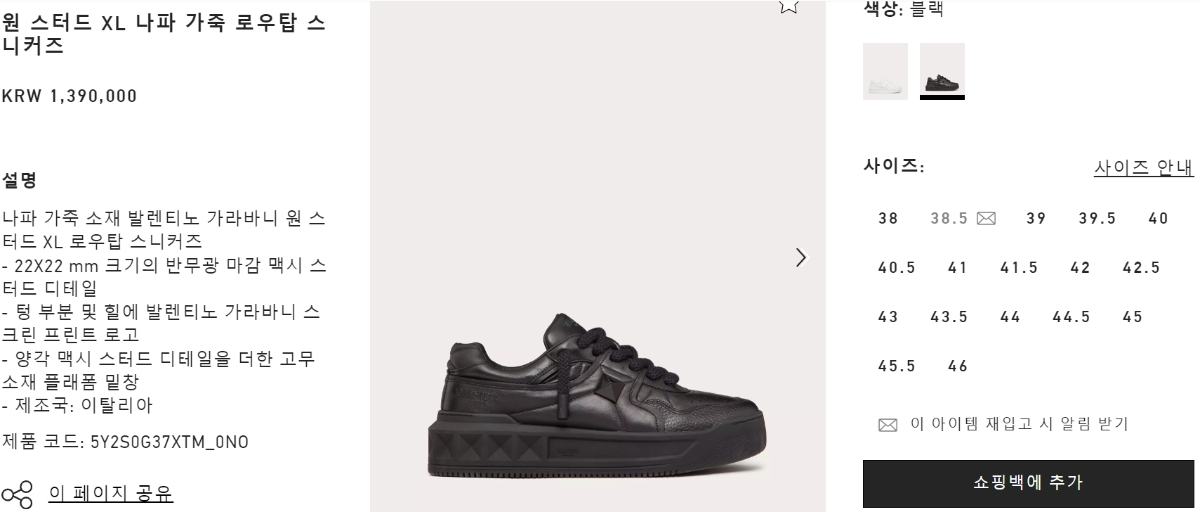1200x512 pixels.
Task: Open the 사이즈 안내 size guide
Action: tap(1143, 168)
